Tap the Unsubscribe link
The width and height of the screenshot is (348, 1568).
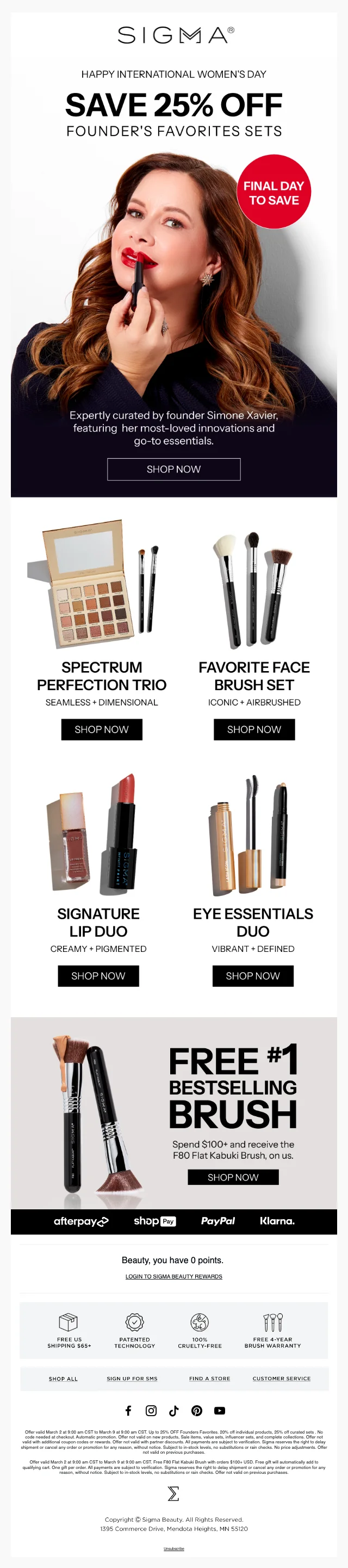click(x=173, y=1548)
